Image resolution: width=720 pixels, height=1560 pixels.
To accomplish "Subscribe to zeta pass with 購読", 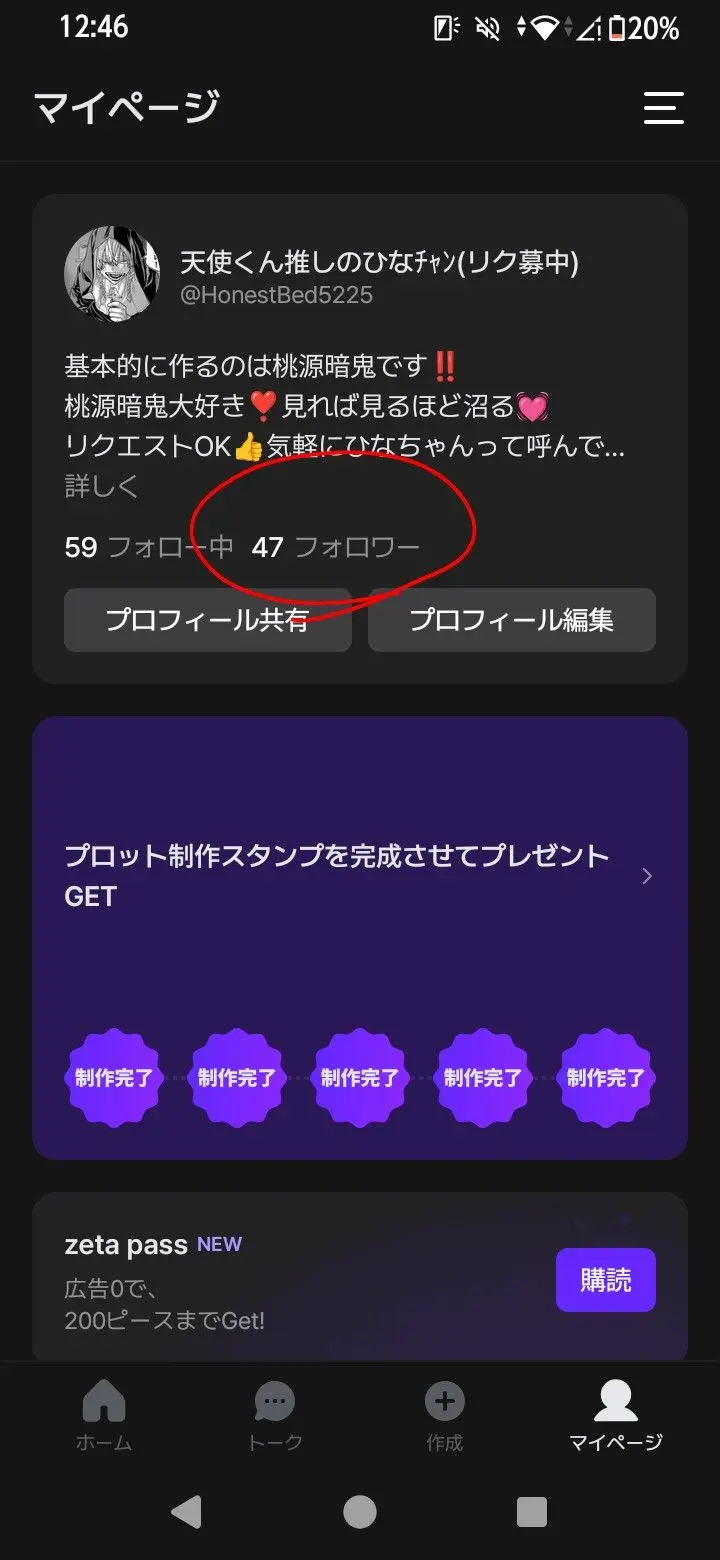I will (x=606, y=1280).
